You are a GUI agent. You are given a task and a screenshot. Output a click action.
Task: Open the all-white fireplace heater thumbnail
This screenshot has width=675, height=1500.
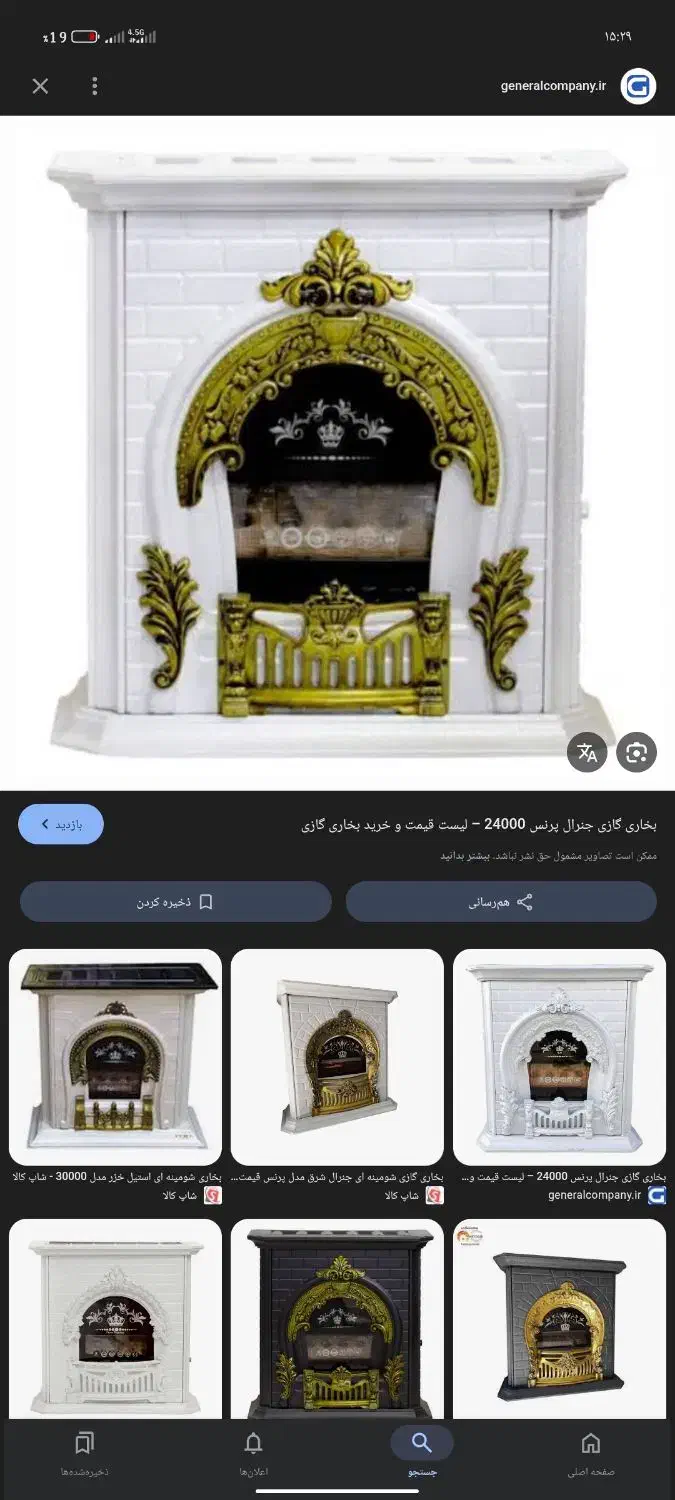115,1320
